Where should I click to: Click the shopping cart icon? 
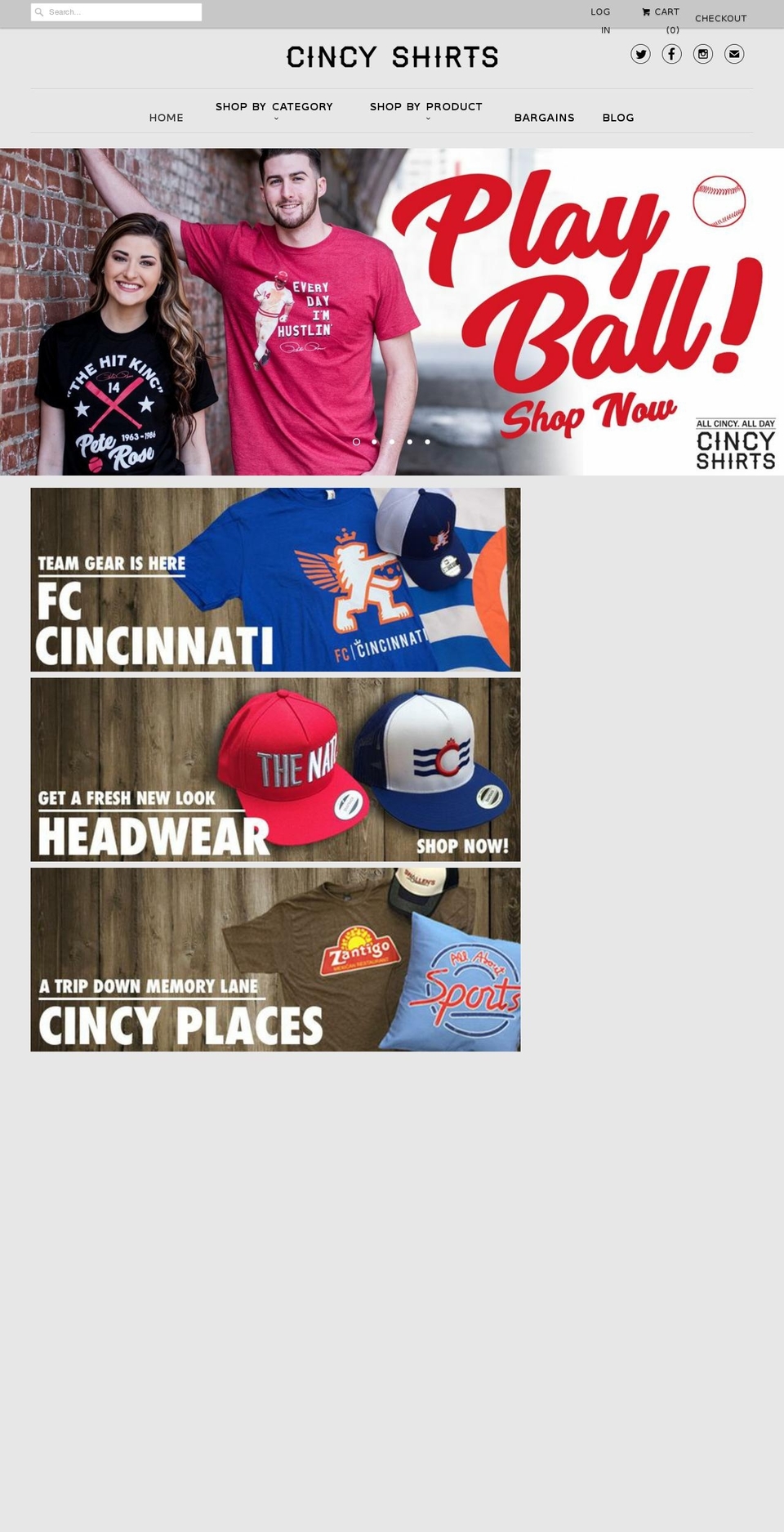pos(644,11)
